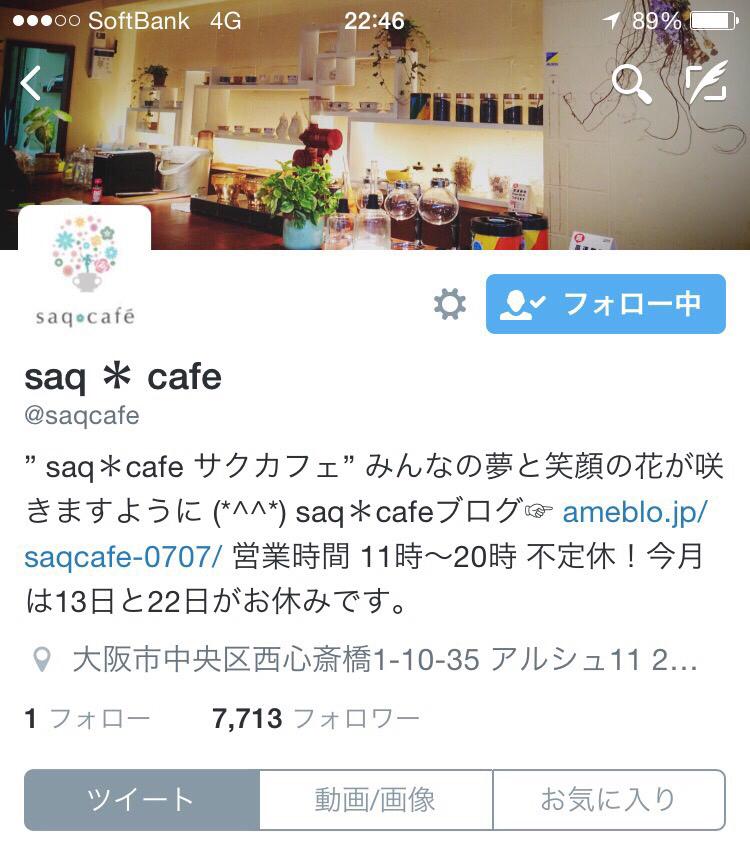The width and height of the screenshot is (750, 843).
Task: Switch to the お気に入り tab
Action: [x=608, y=799]
